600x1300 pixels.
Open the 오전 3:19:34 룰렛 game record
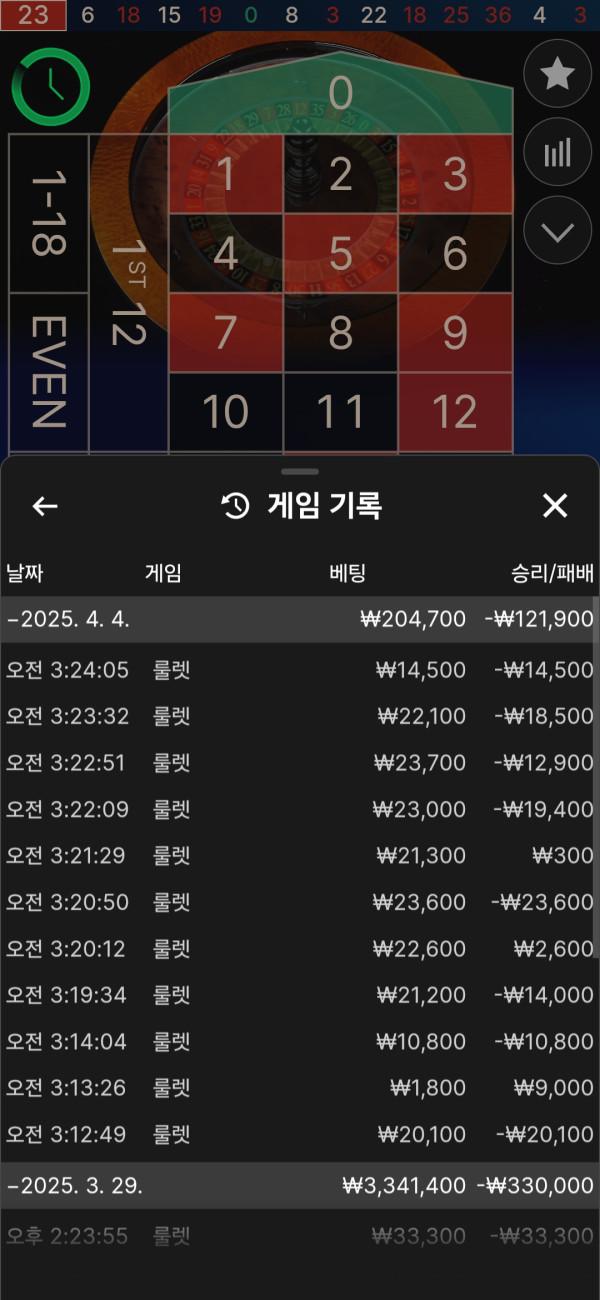tap(300, 995)
